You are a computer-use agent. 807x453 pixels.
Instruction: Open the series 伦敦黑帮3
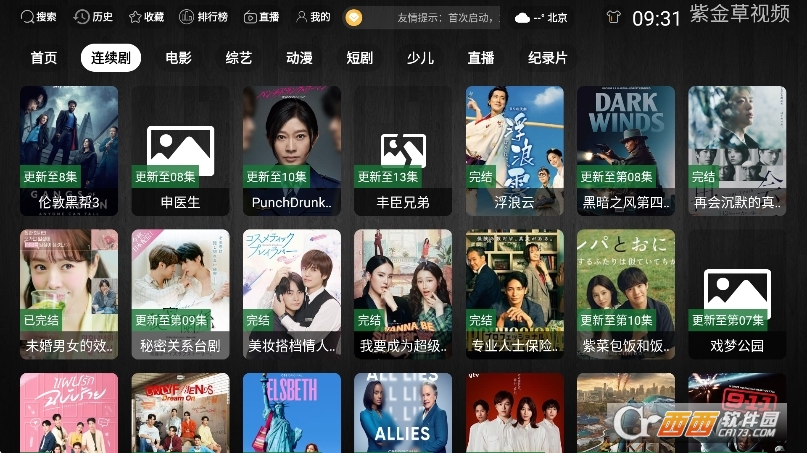pos(69,150)
